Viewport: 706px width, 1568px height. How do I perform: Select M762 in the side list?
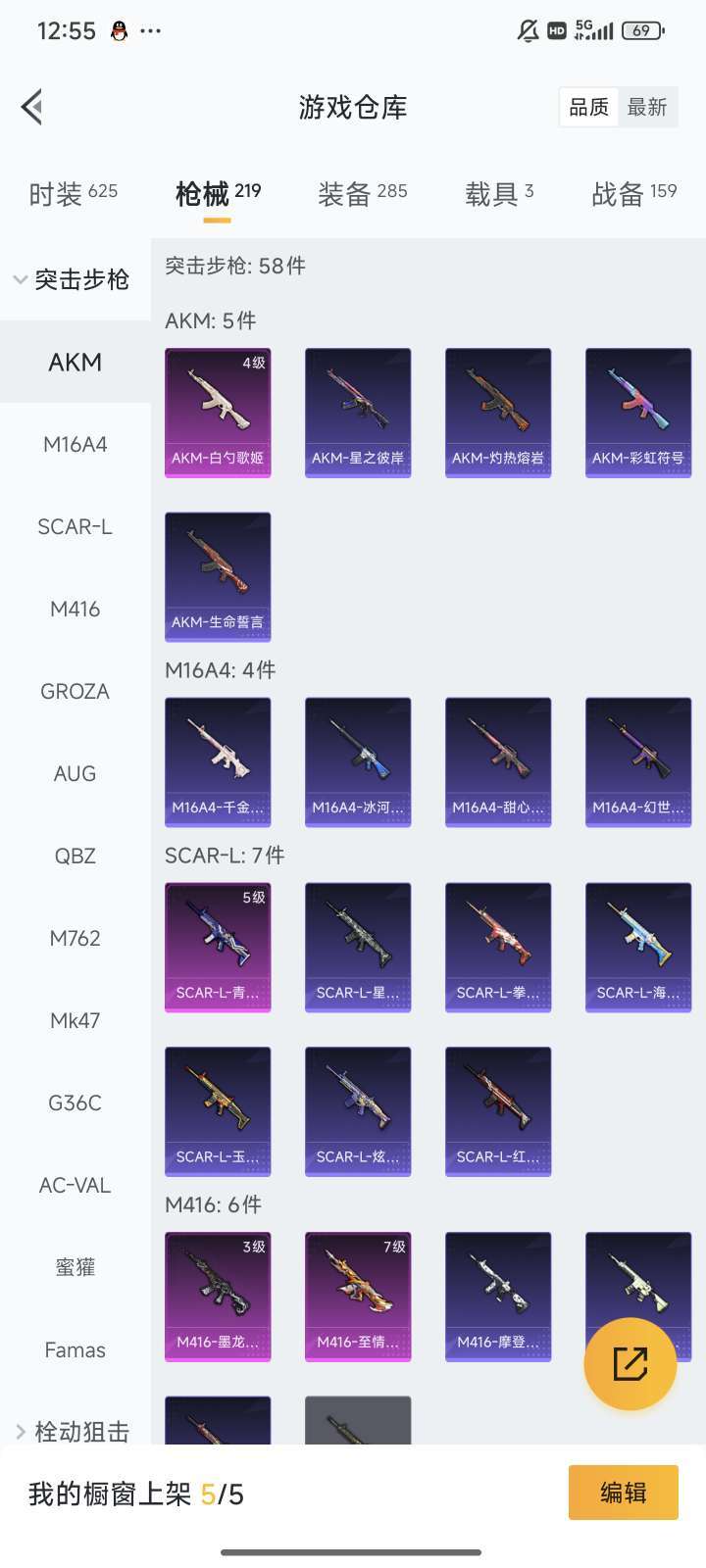76,938
